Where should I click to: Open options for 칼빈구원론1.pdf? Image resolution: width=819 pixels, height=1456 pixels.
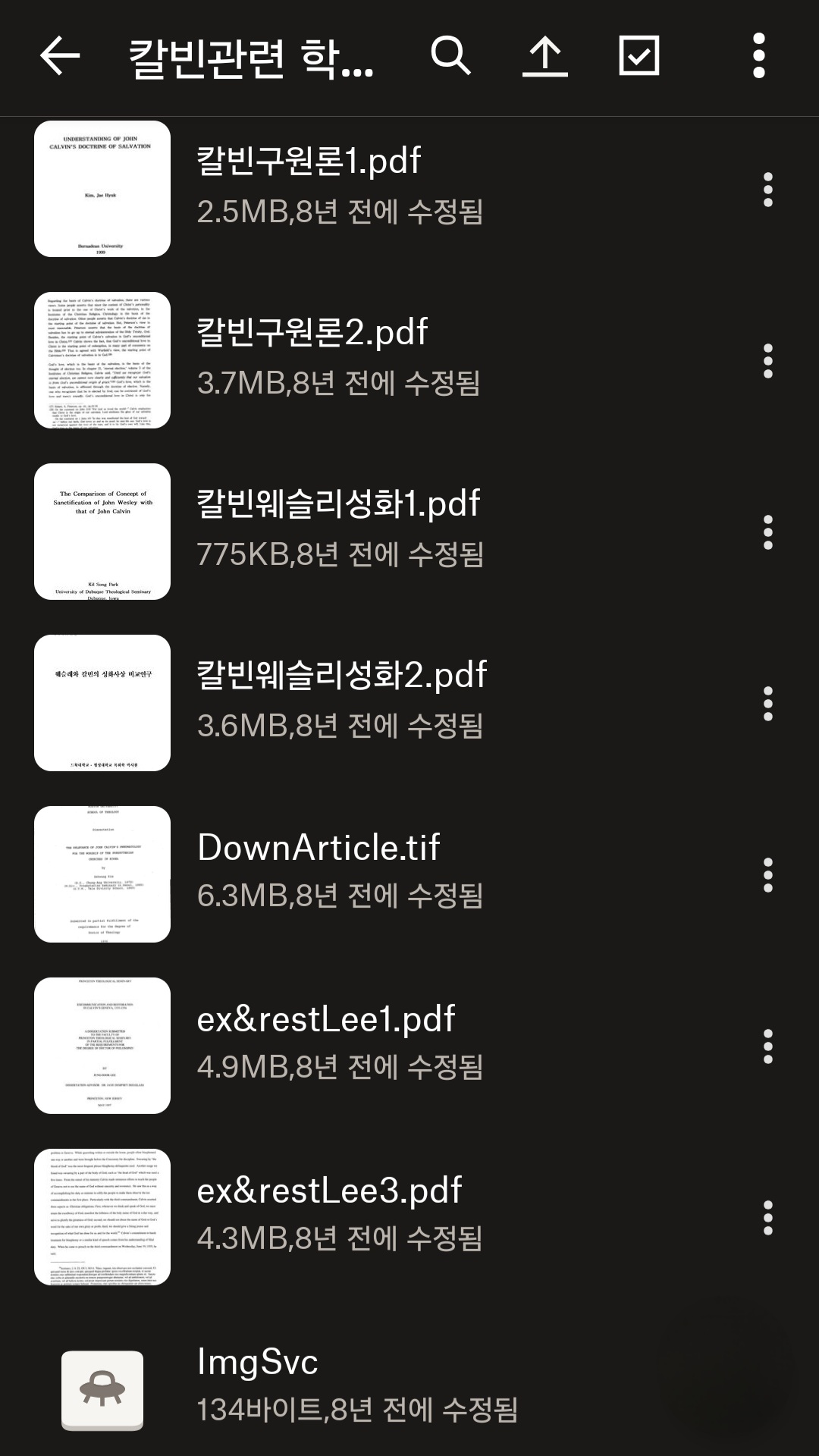(x=767, y=189)
